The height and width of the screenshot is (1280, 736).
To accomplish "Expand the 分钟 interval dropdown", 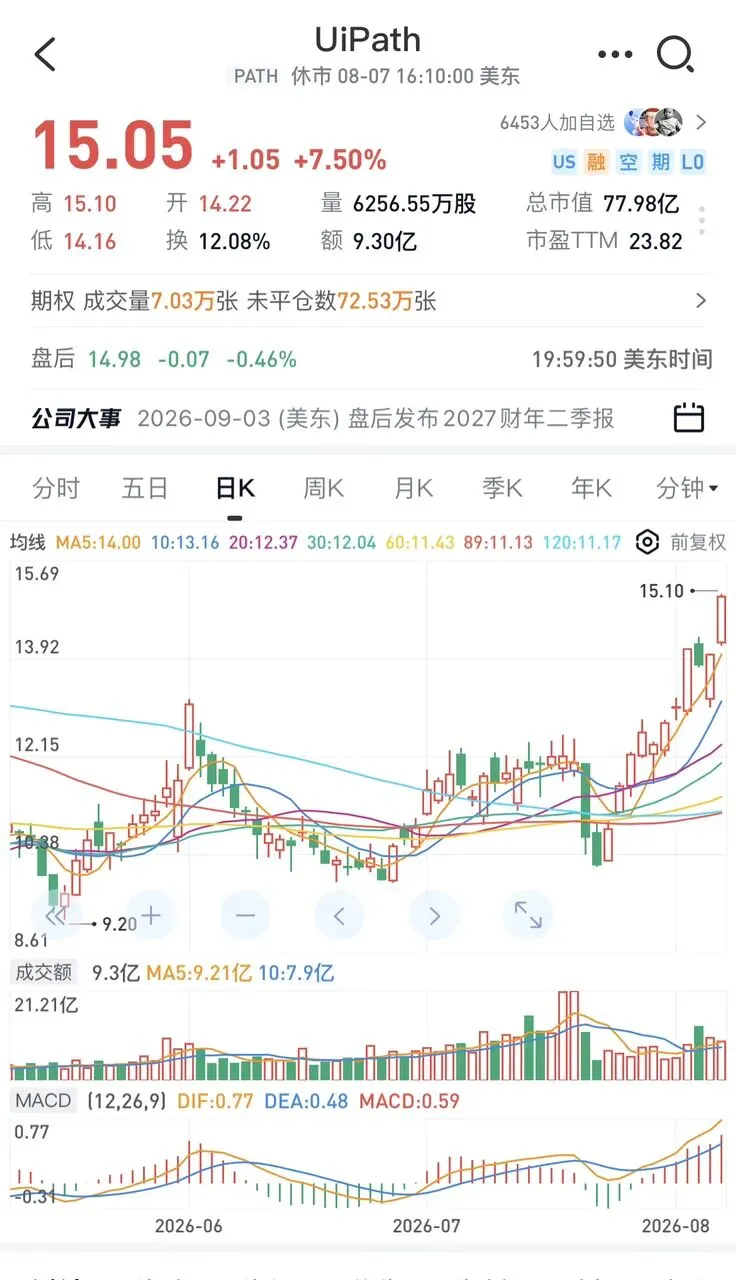I will click(x=687, y=488).
